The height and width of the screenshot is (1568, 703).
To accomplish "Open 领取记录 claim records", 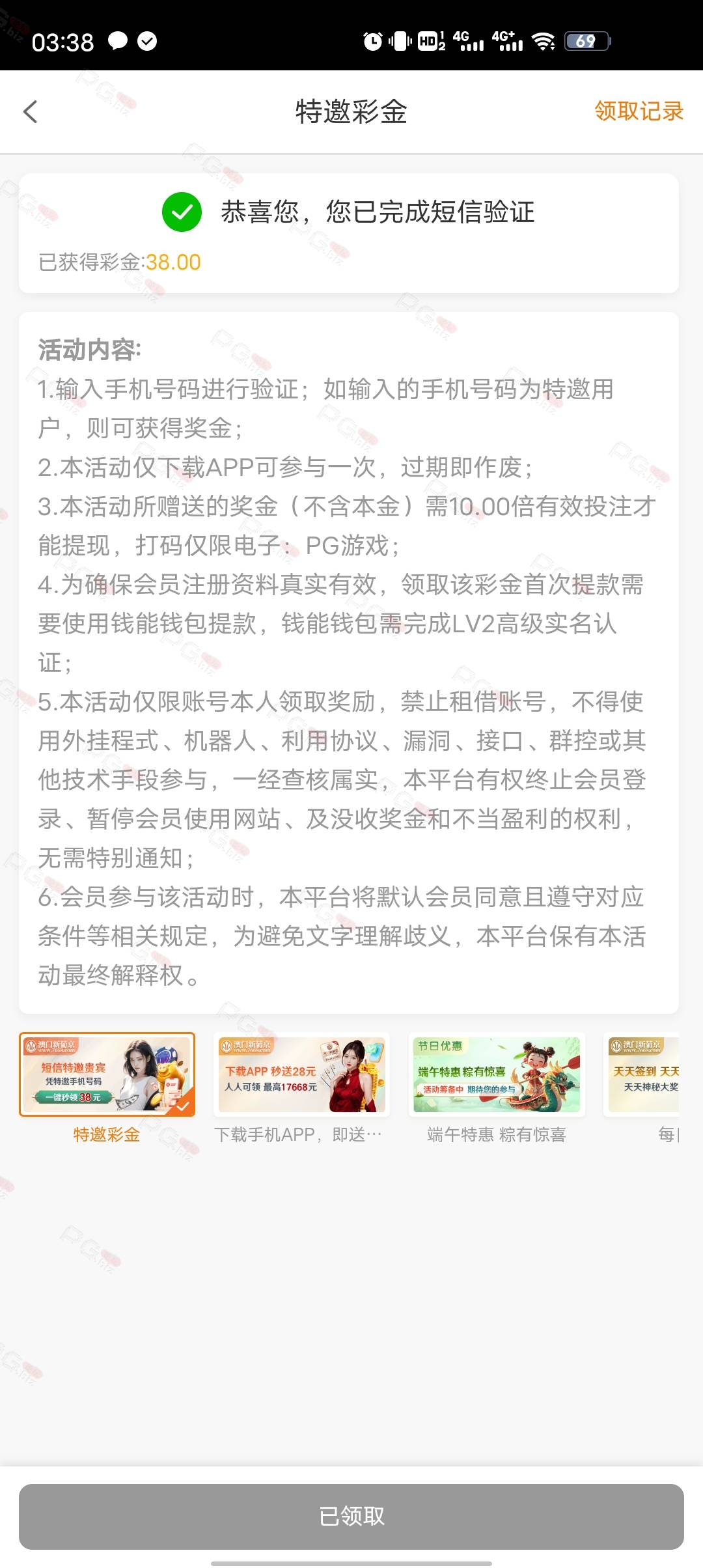I will tap(639, 111).
